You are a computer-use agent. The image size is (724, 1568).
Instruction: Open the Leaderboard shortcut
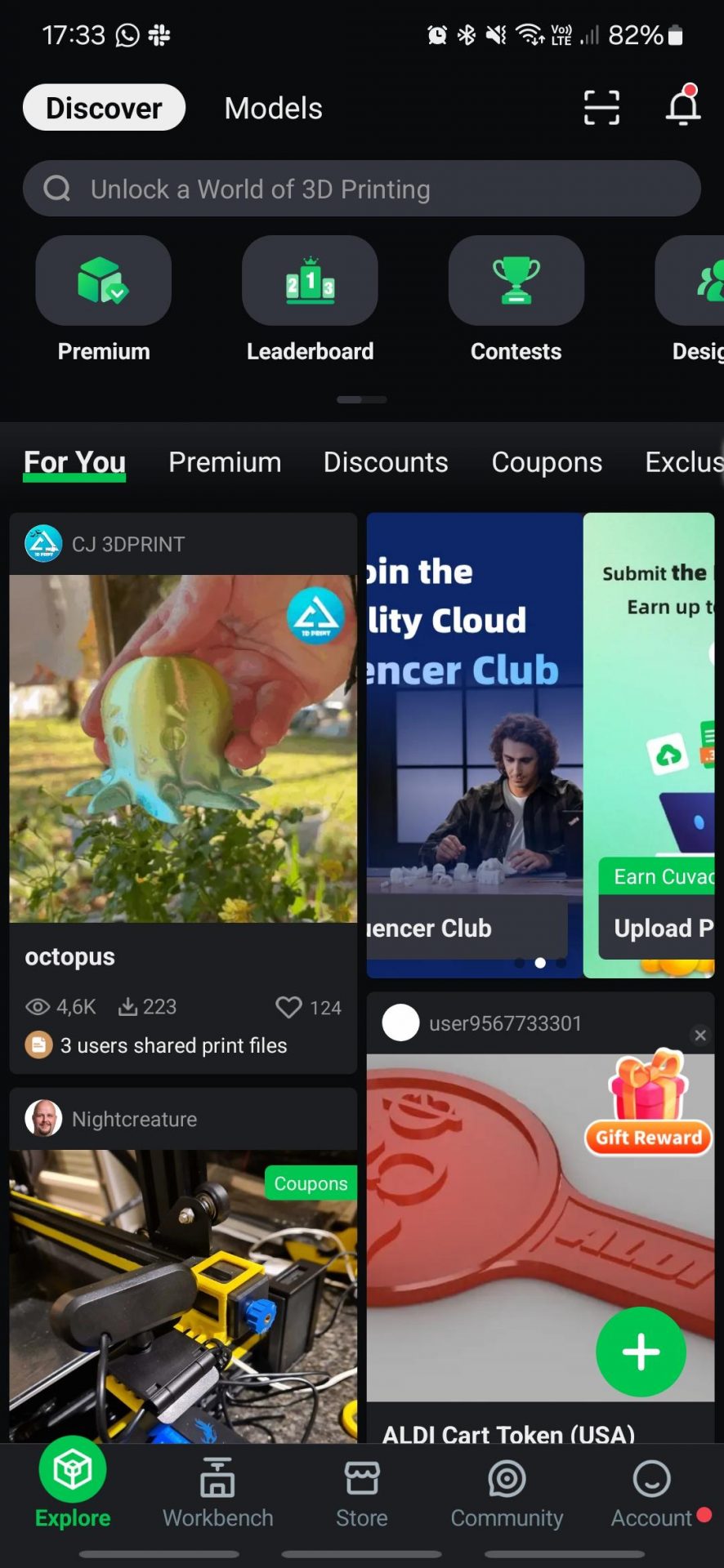(x=310, y=300)
